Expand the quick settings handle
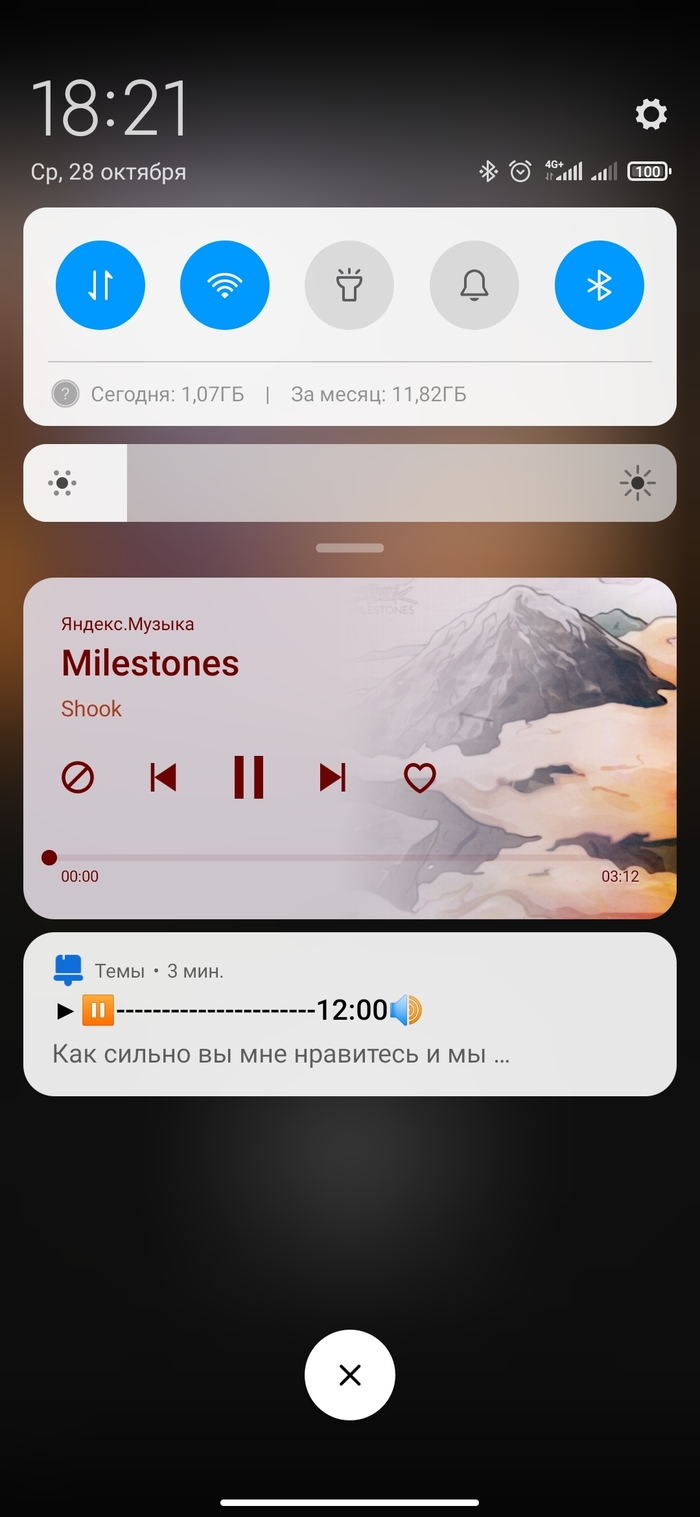Screen dimensions: 700x1517 pyautogui.click(x=349, y=548)
